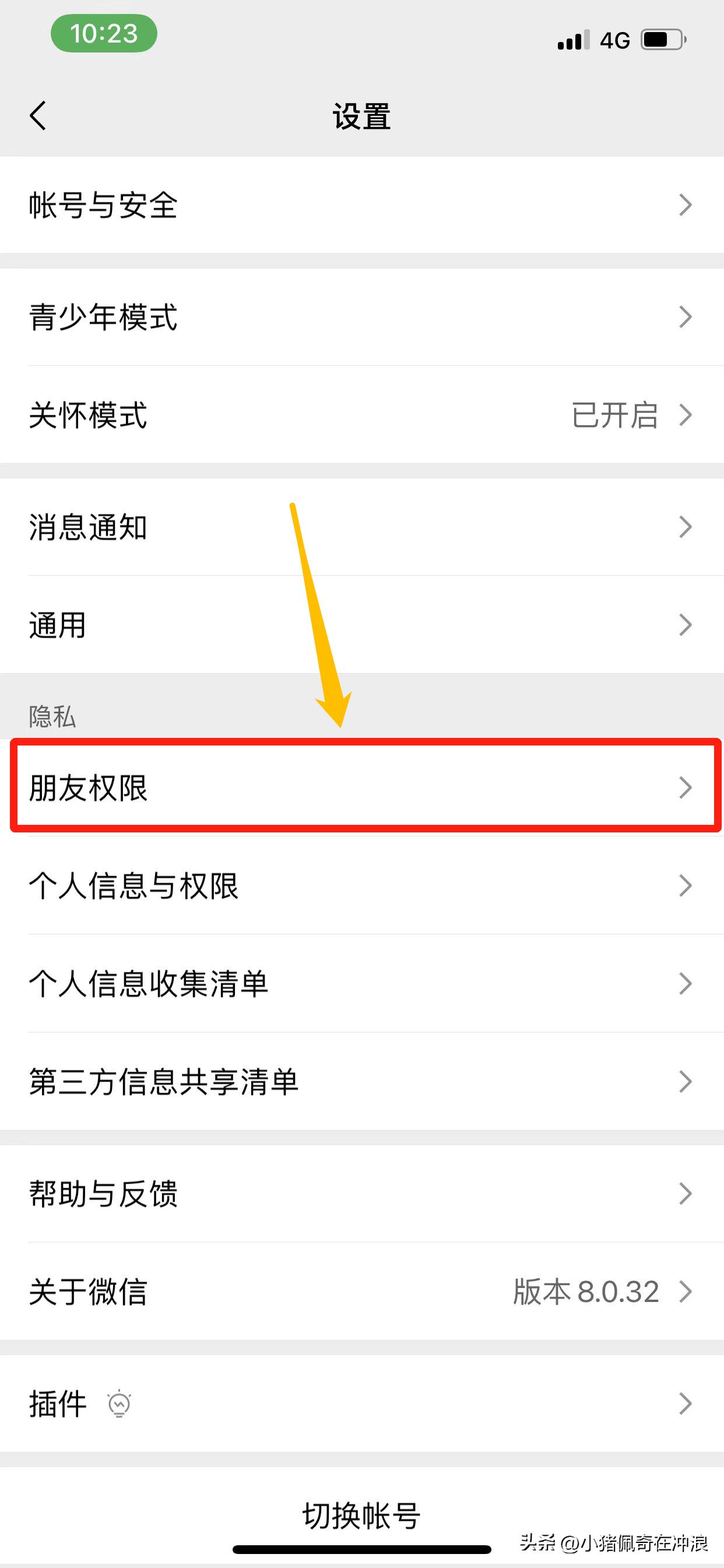The width and height of the screenshot is (724, 1568).
Task: Open 朋友权限 highlighted by the red box
Action: point(362,789)
